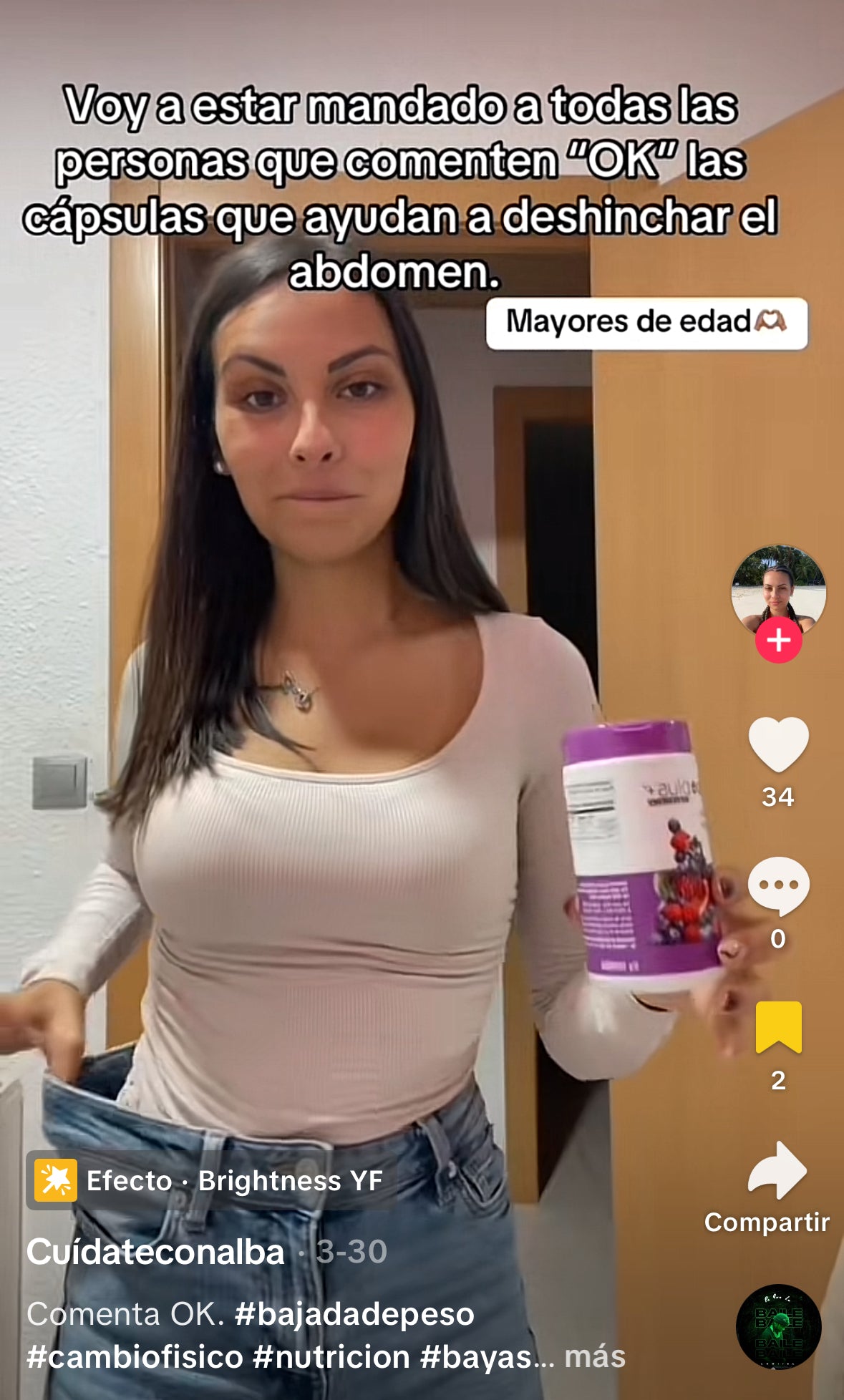Open the comments bubble
The height and width of the screenshot is (1400, 844).
pyautogui.click(x=778, y=885)
